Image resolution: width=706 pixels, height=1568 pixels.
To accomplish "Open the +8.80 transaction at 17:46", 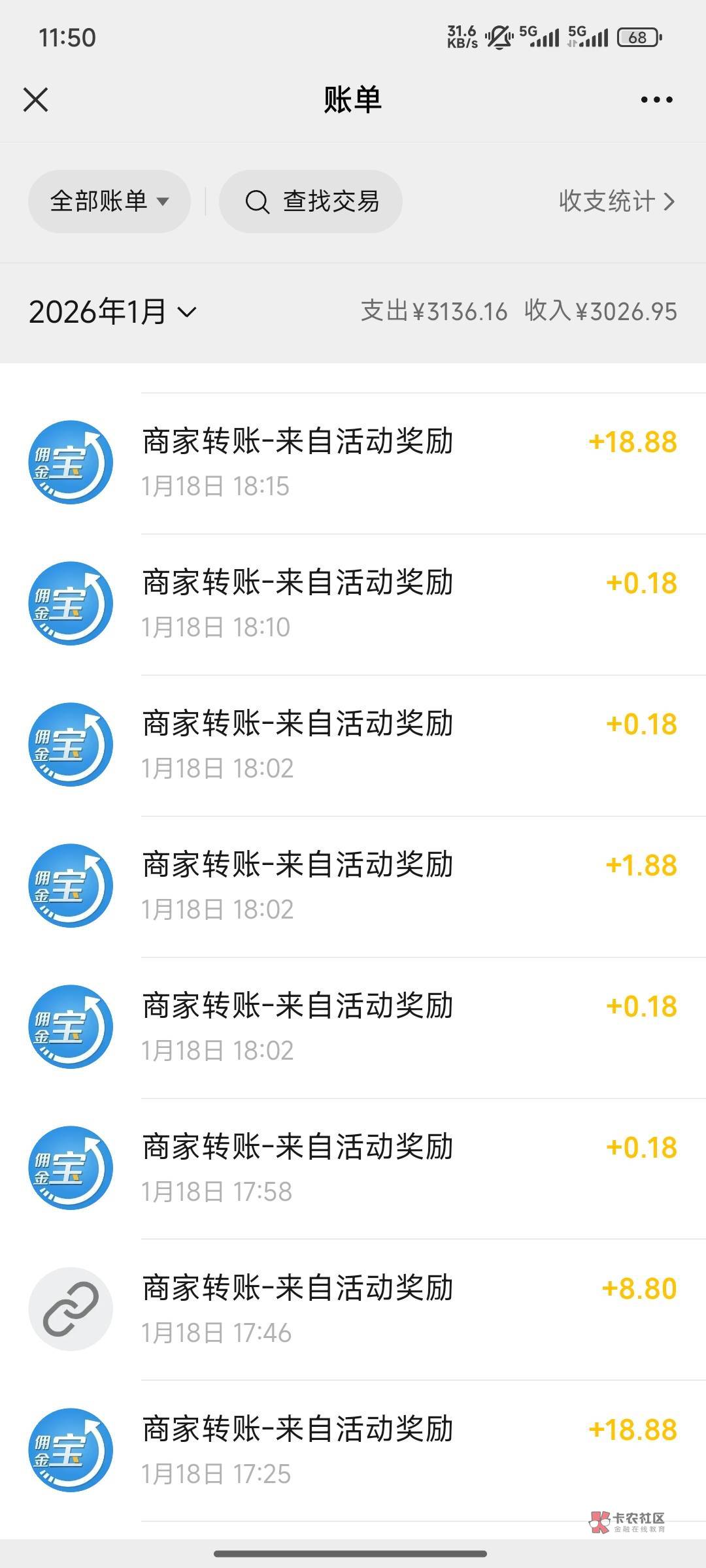I will [x=353, y=1309].
